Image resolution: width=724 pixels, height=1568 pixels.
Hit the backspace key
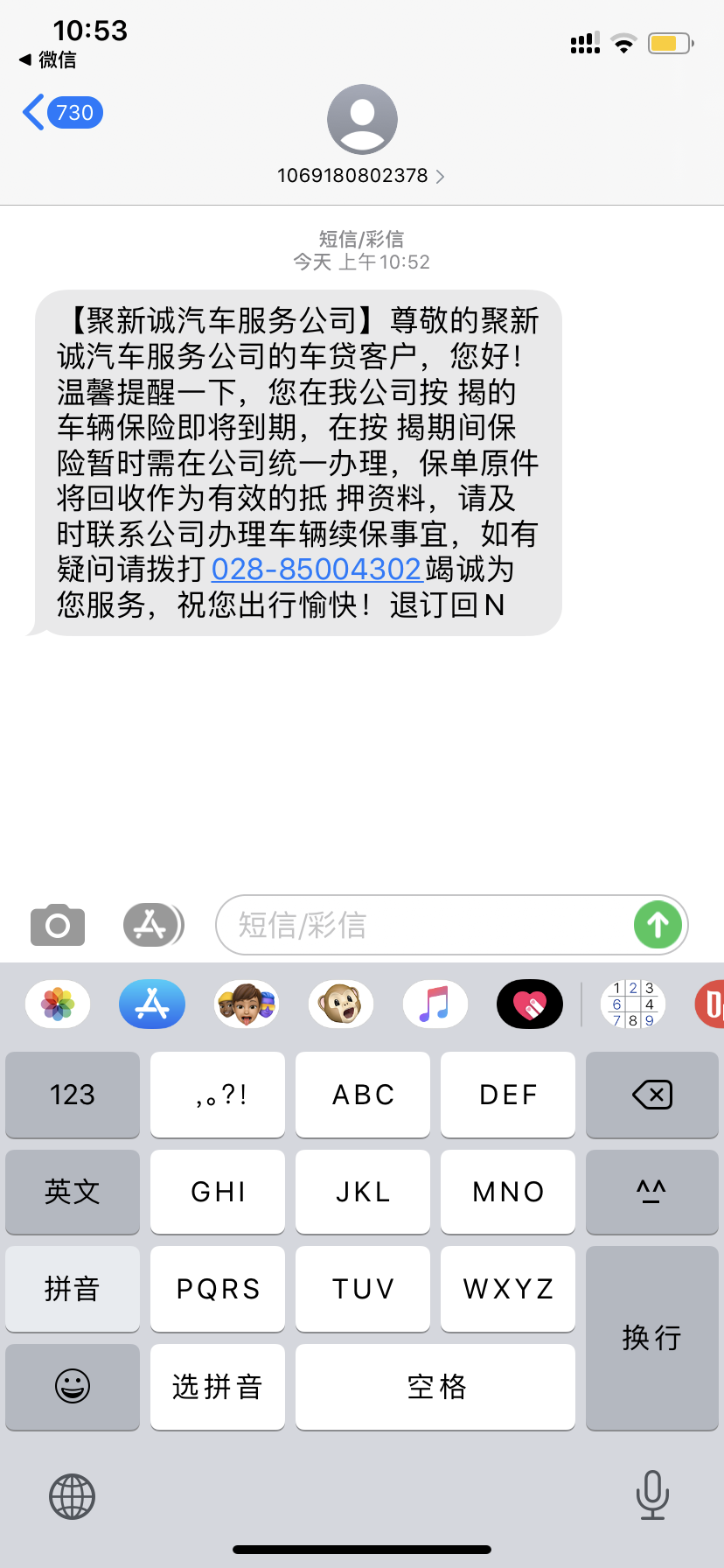pyautogui.click(x=651, y=1095)
